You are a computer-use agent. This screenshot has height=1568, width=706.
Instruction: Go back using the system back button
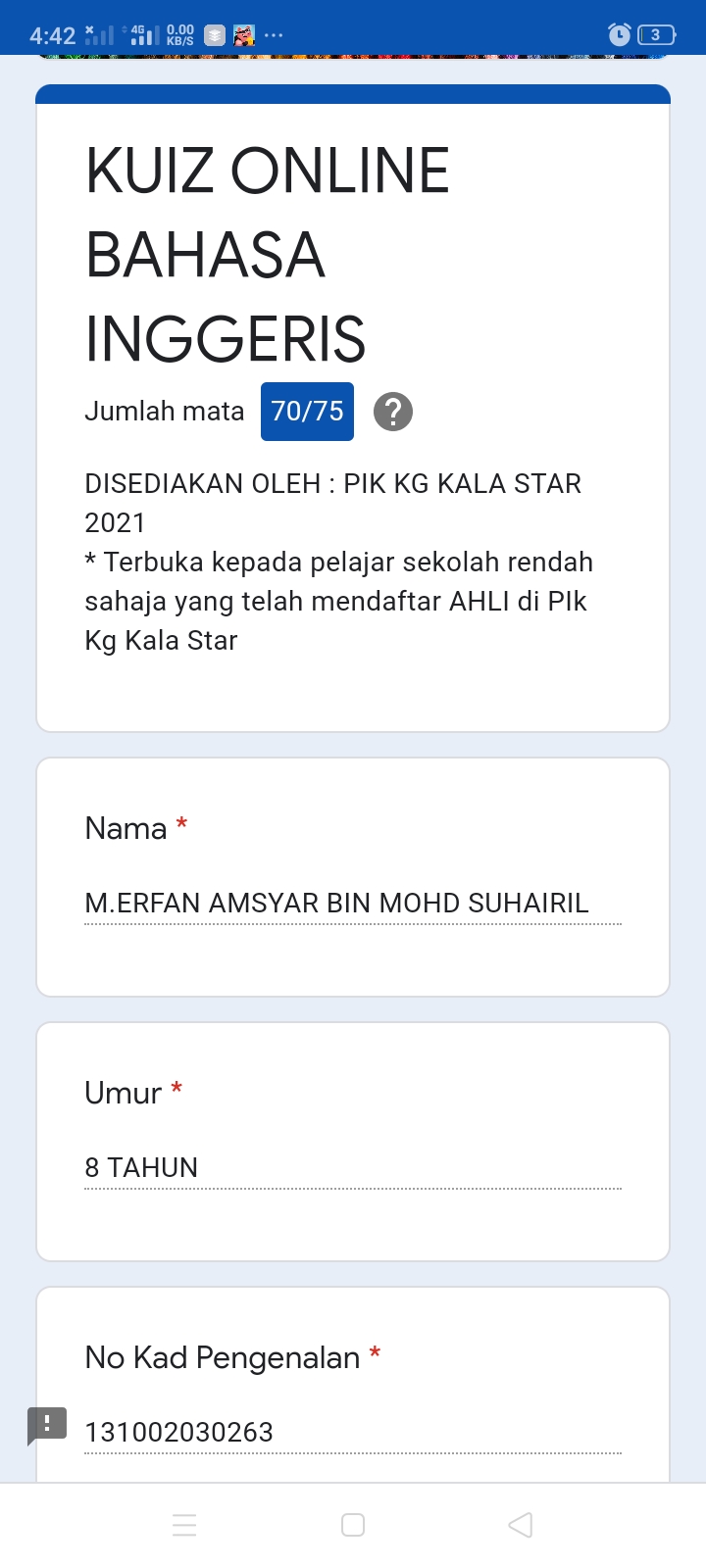click(521, 1525)
